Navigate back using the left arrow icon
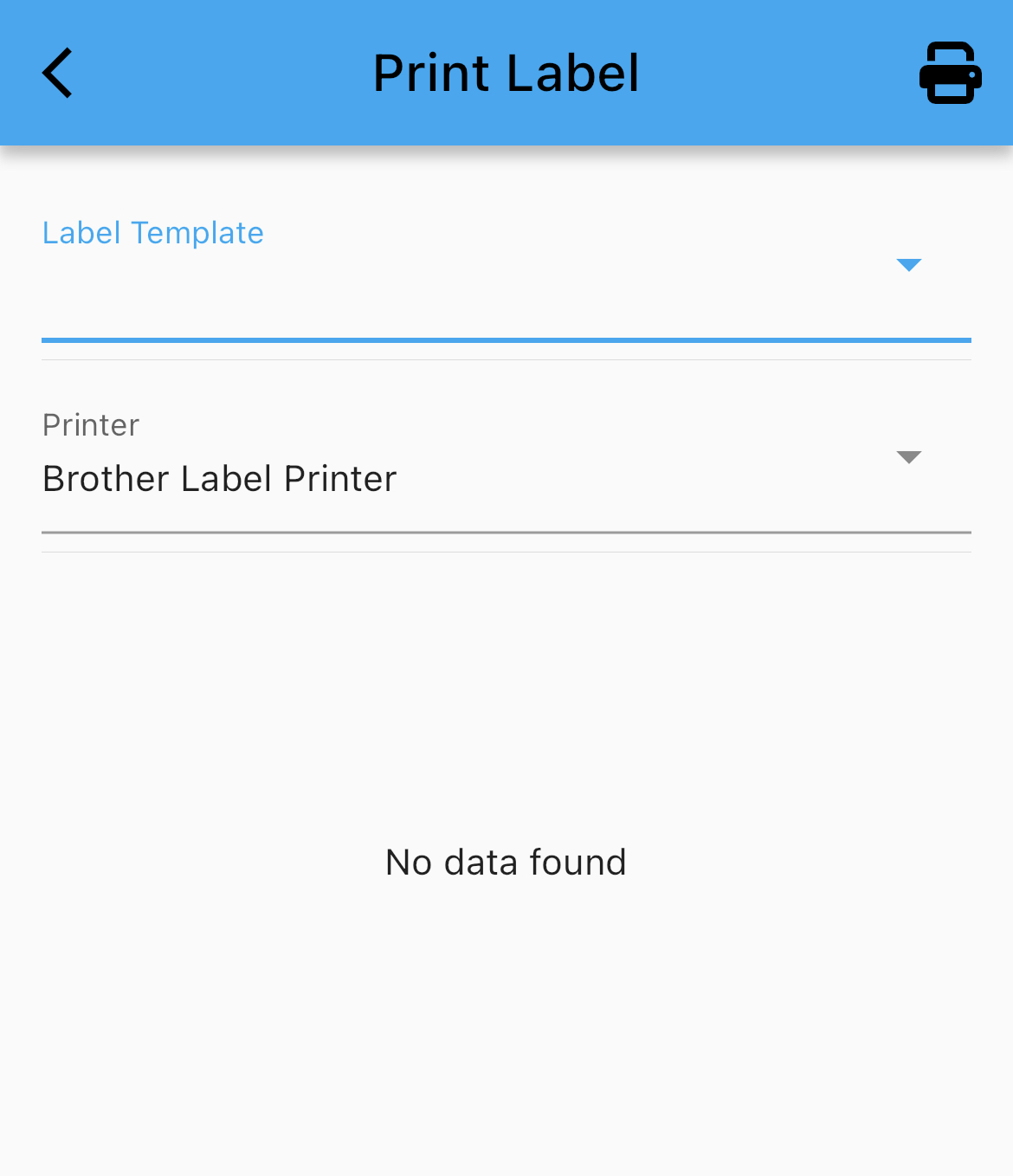The width and height of the screenshot is (1013, 1176). tap(57, 73)
